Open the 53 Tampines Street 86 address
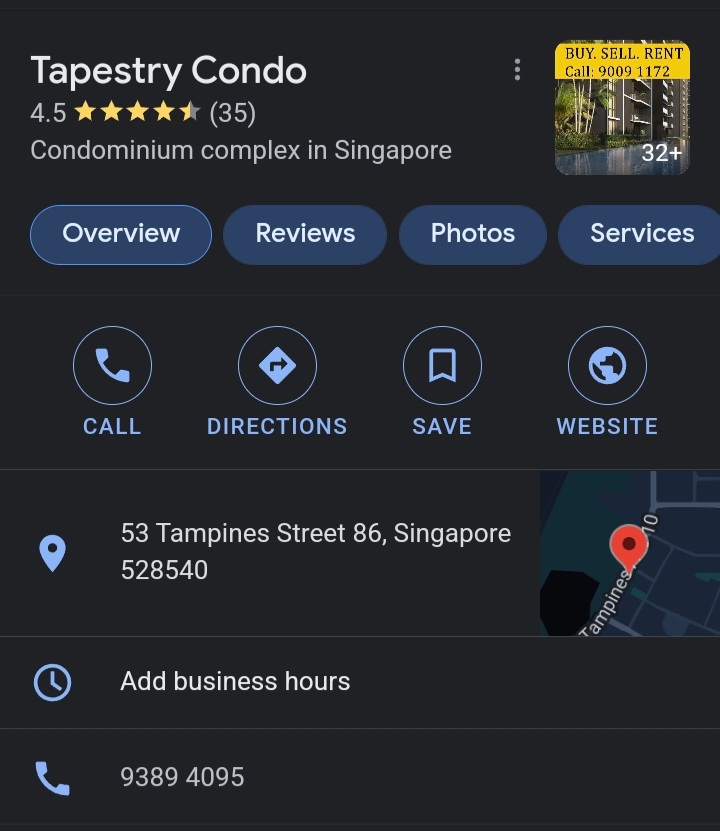This screenshot has width=720, height=831. 315,552
